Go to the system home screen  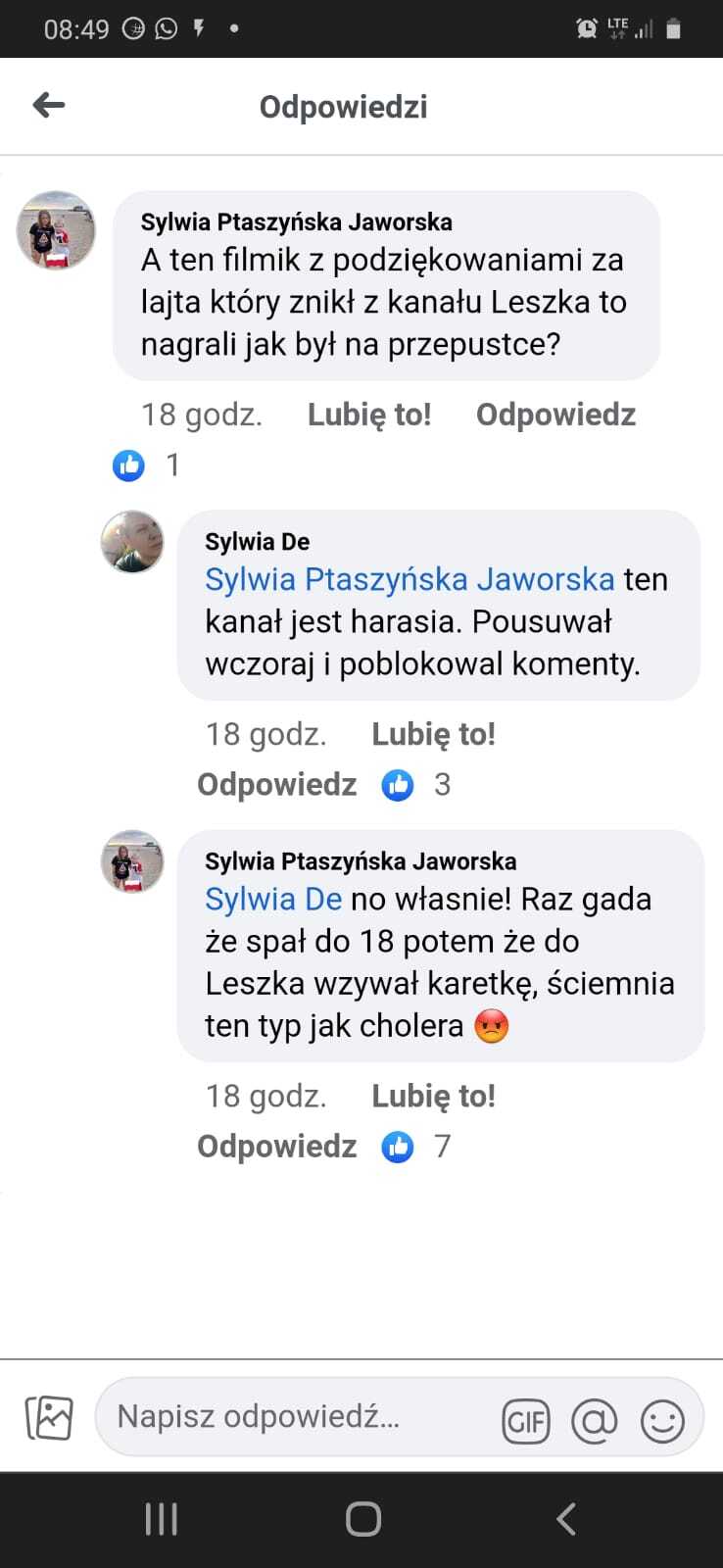coord(362,1519)
